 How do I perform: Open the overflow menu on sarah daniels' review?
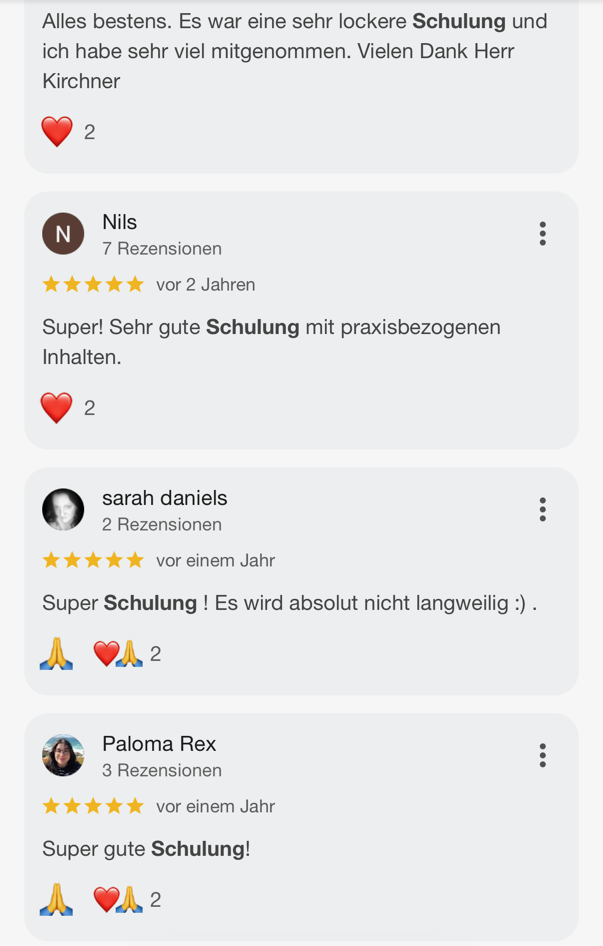click(x=542, y=510)
